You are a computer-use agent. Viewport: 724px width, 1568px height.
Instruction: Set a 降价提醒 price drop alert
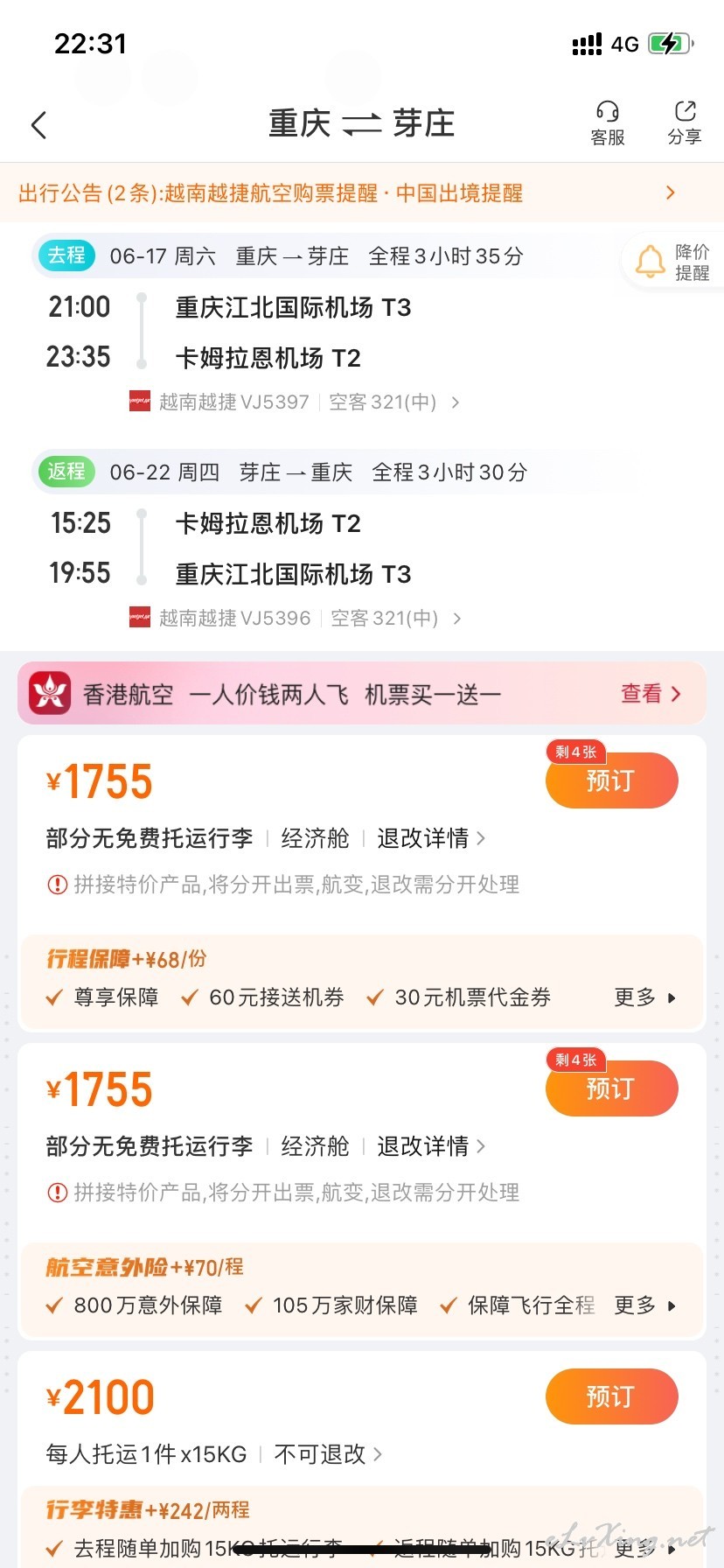[x=673, y=262]
